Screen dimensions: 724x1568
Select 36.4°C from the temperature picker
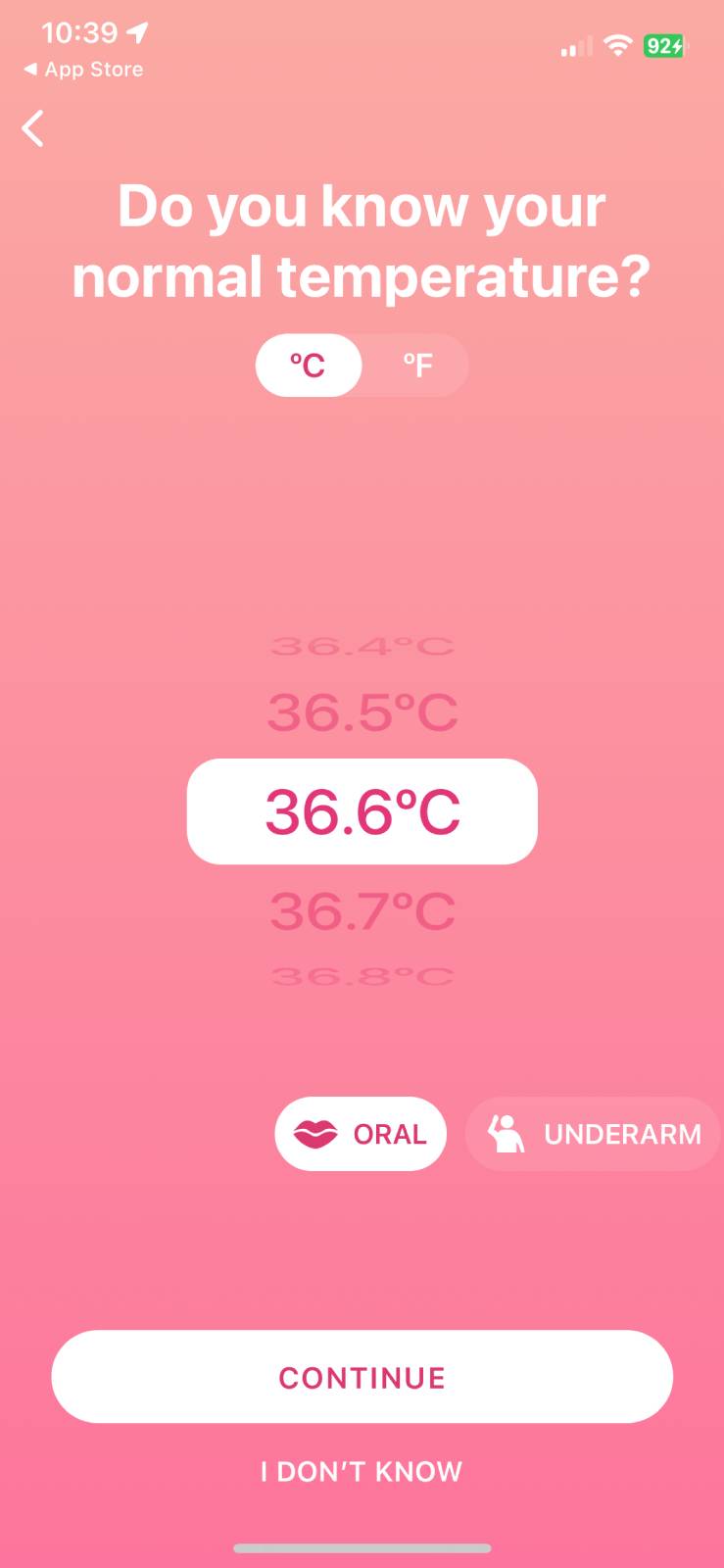tap(362, 645)
